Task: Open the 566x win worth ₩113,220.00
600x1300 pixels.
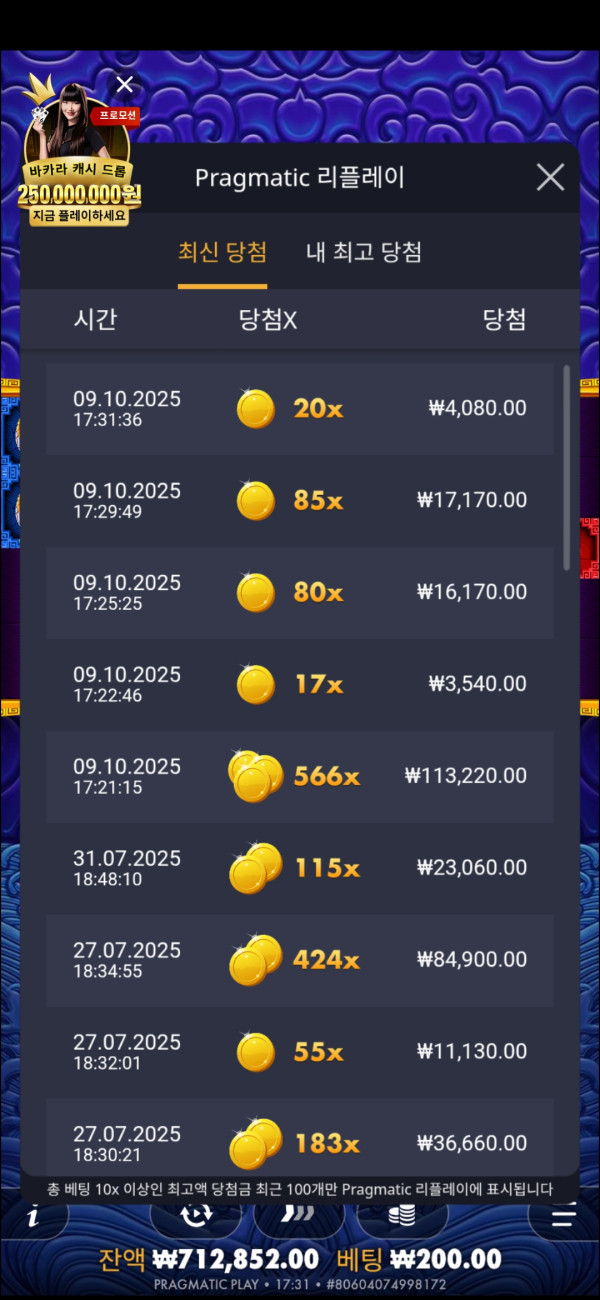Action: click(x=300, y=777)
